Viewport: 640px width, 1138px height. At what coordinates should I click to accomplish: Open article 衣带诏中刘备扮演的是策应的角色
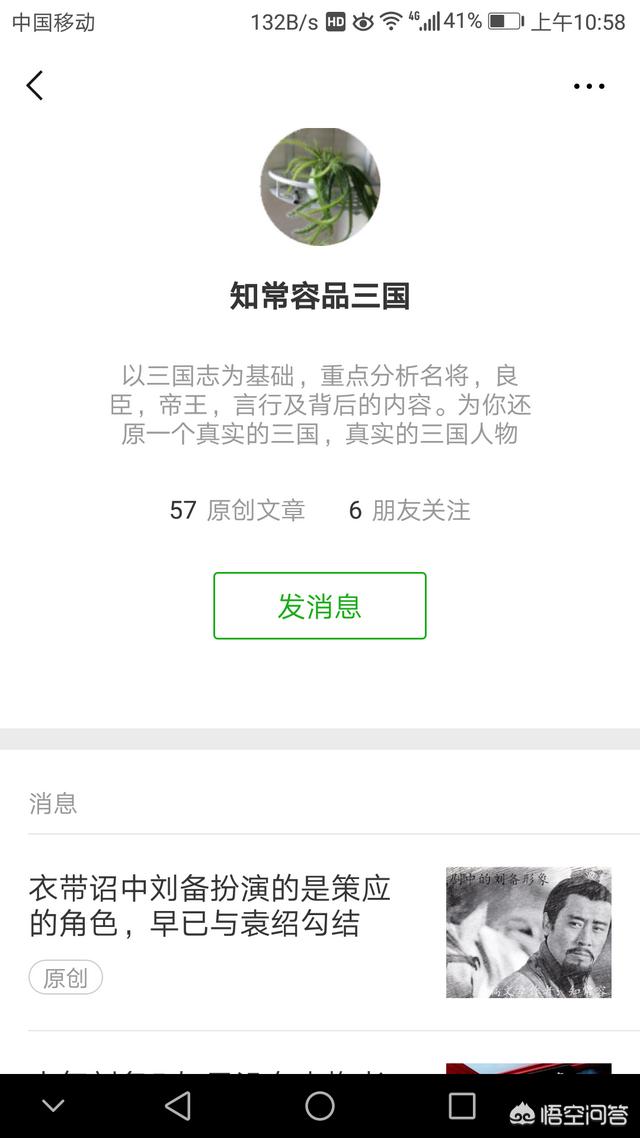coord(210,905)
